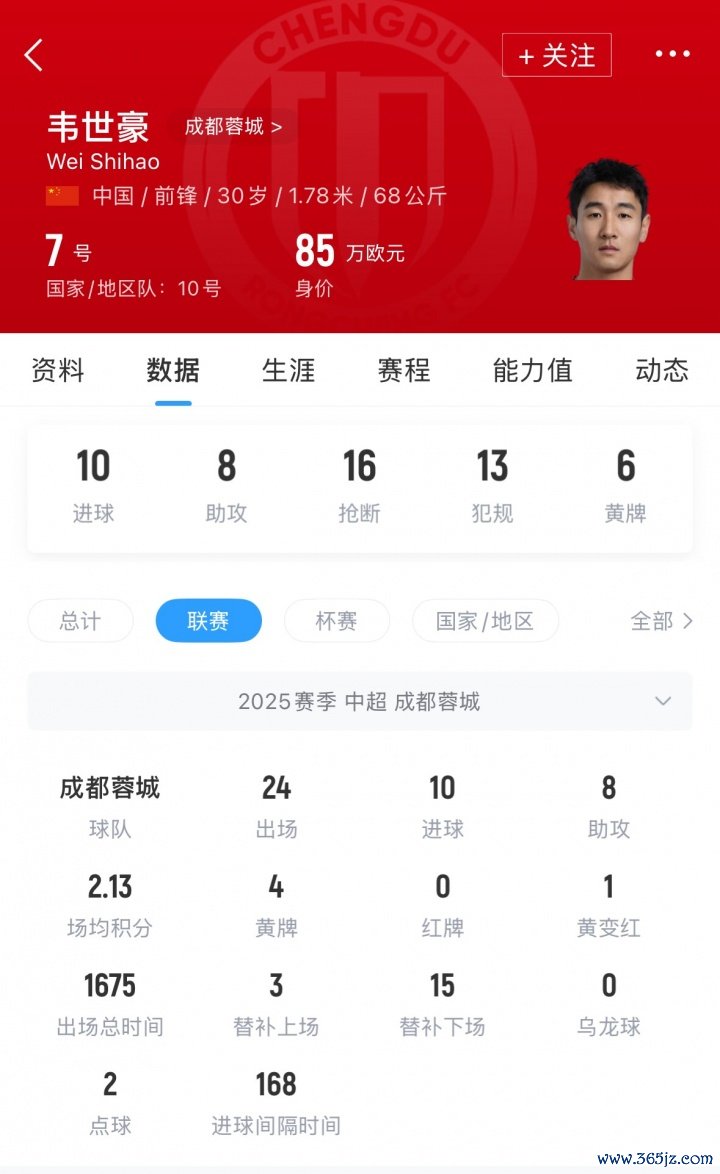Open the 动态 tab
Screen dimensions: 720x1174
click(x=662, y=370)
